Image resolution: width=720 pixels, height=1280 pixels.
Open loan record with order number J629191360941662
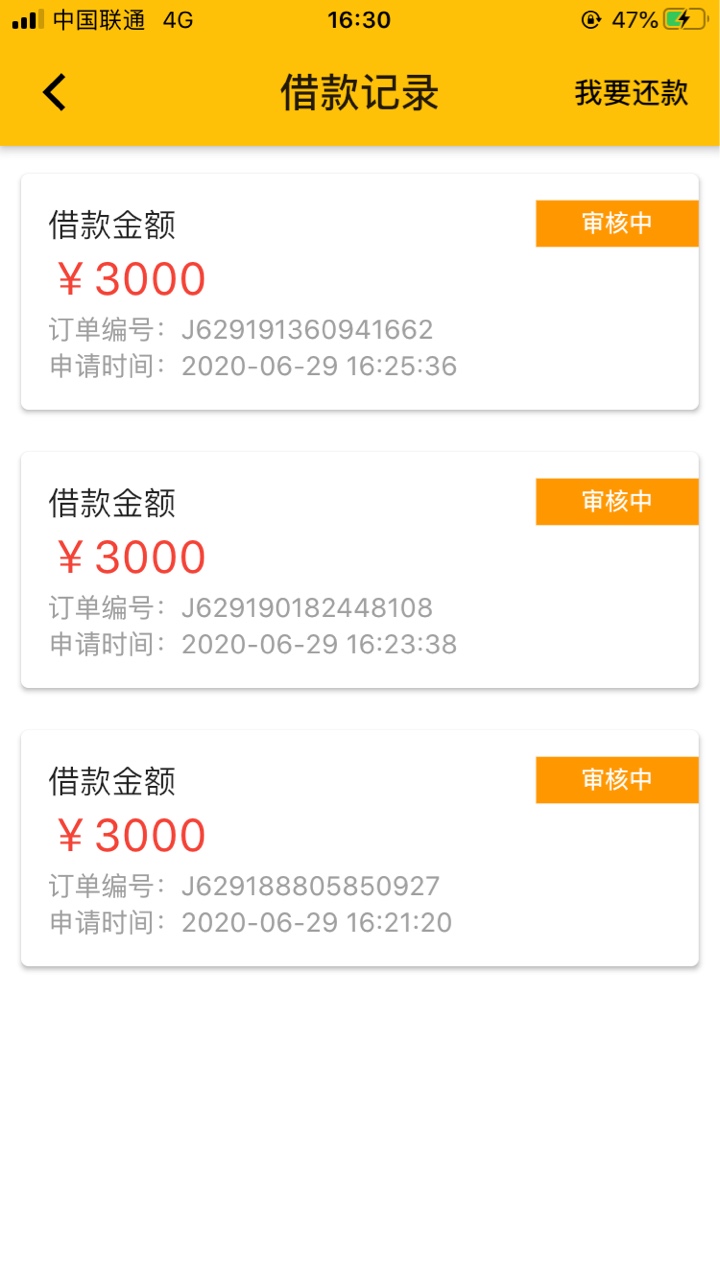(x=360, y=292)
